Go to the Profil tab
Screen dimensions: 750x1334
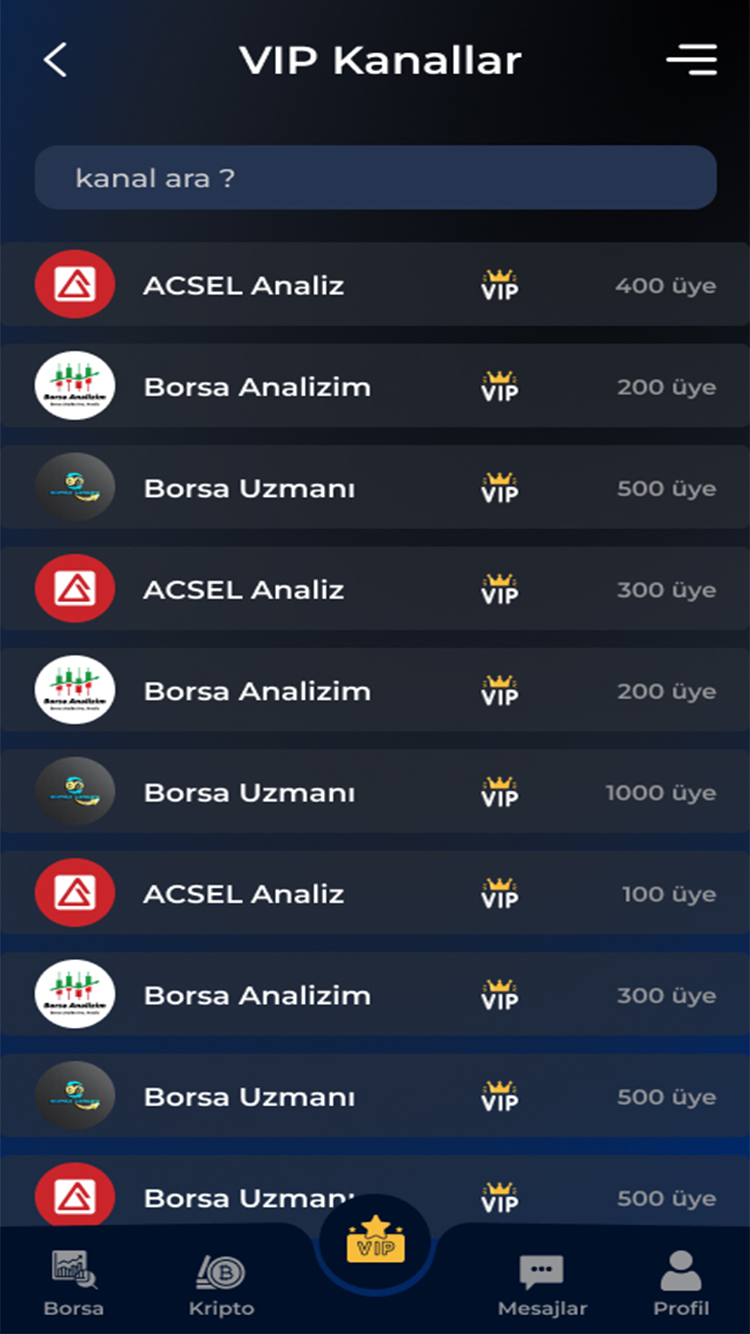681,1284
